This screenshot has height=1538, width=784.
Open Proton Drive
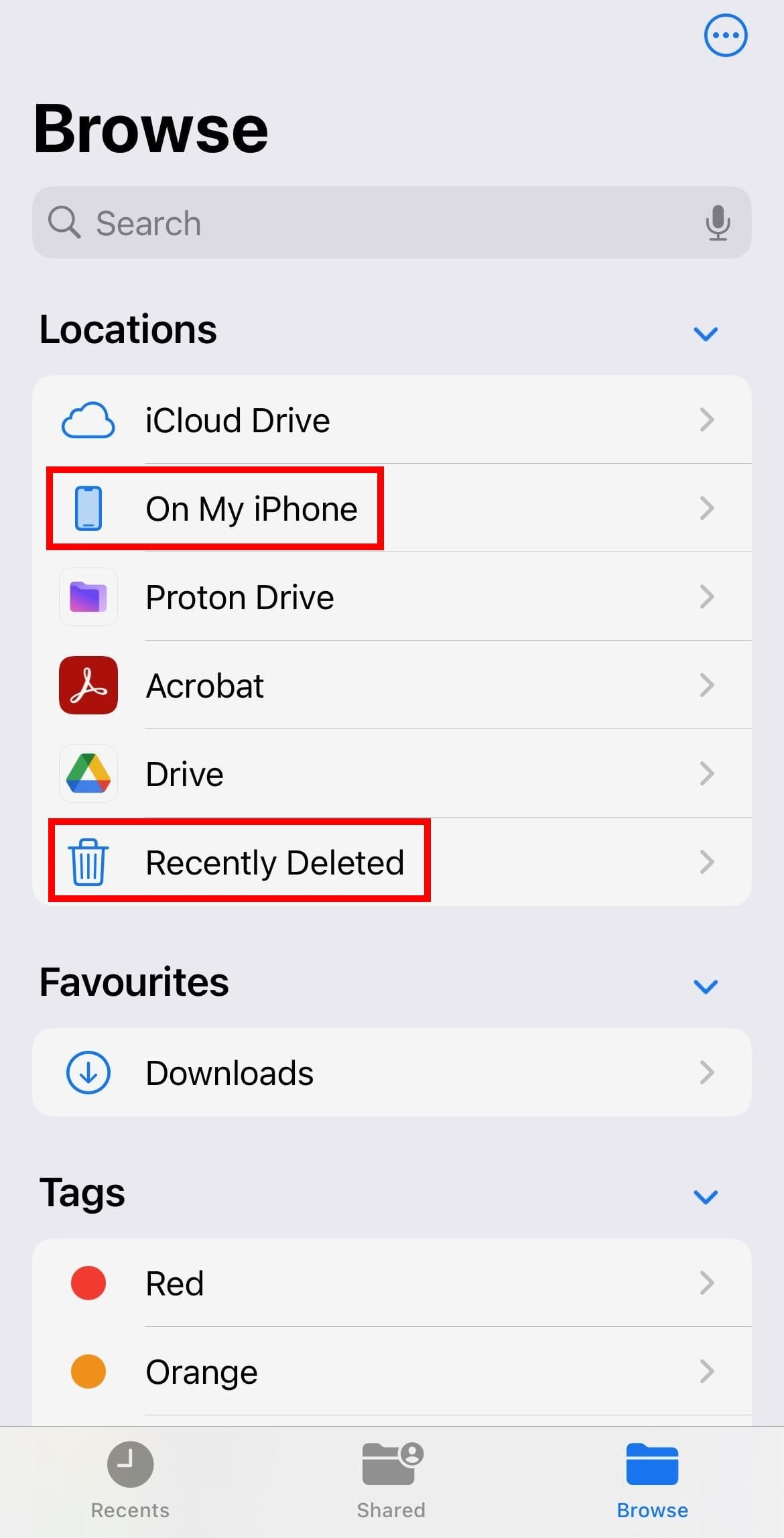(391, 596)
